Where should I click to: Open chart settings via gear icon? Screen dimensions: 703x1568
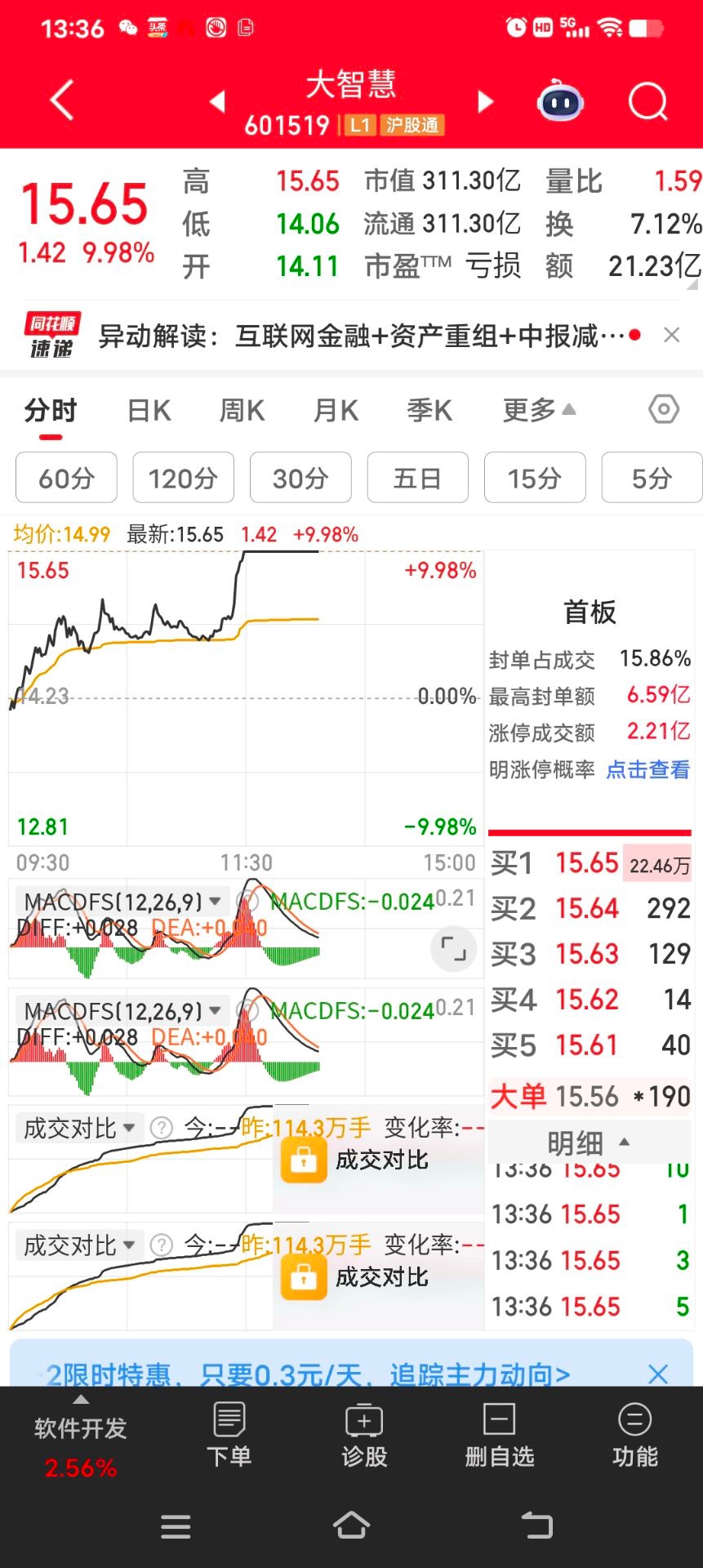click(x=664, y=410)
